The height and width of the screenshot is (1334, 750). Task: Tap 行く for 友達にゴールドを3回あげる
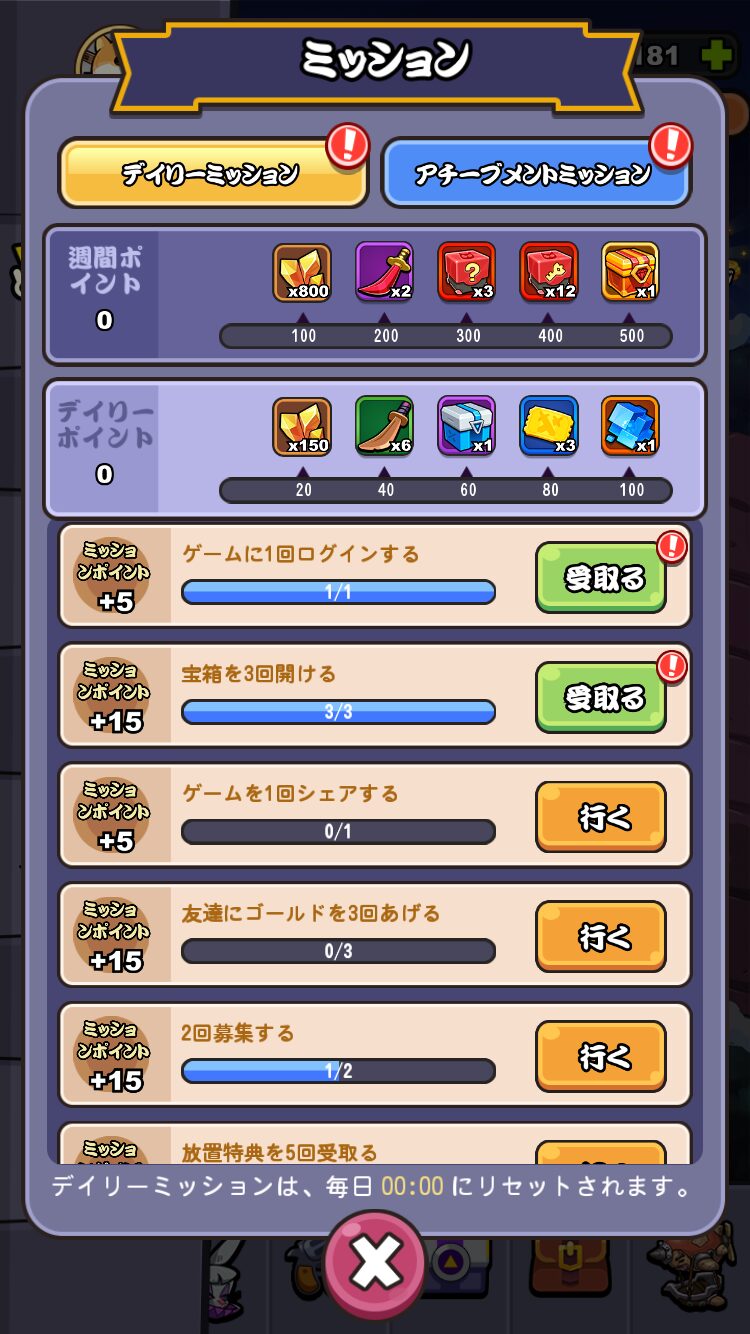pyautogui.click(x=601, y=936)
